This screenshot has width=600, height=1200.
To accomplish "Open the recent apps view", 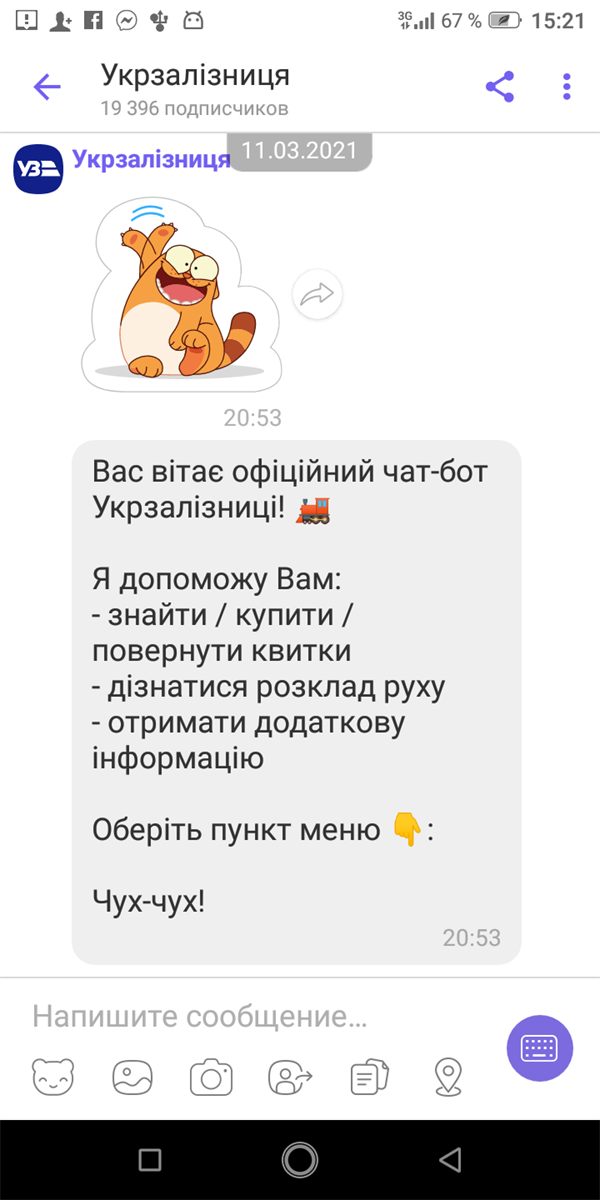I will tap(150, 1159).
